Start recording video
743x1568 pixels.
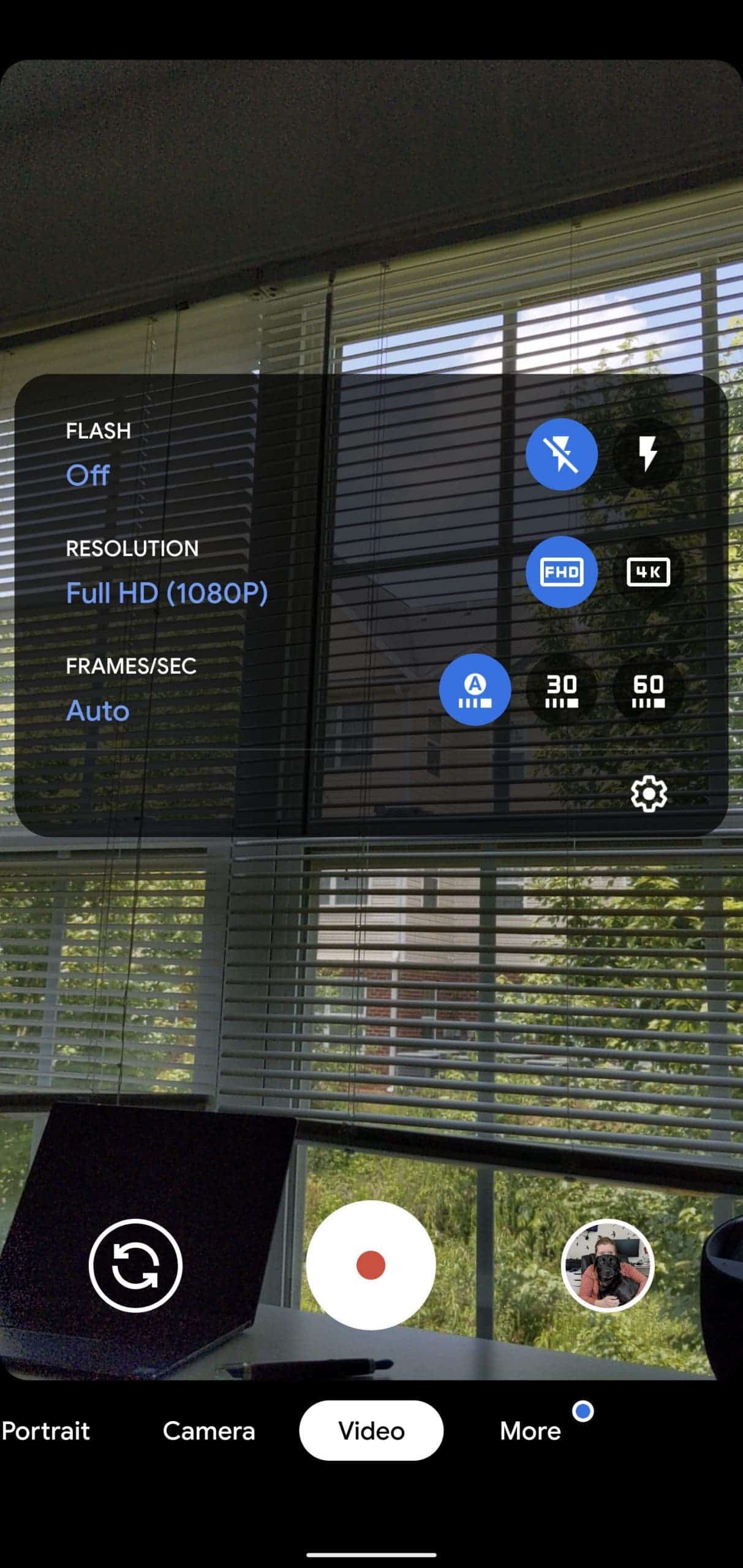click(371, 1265)
